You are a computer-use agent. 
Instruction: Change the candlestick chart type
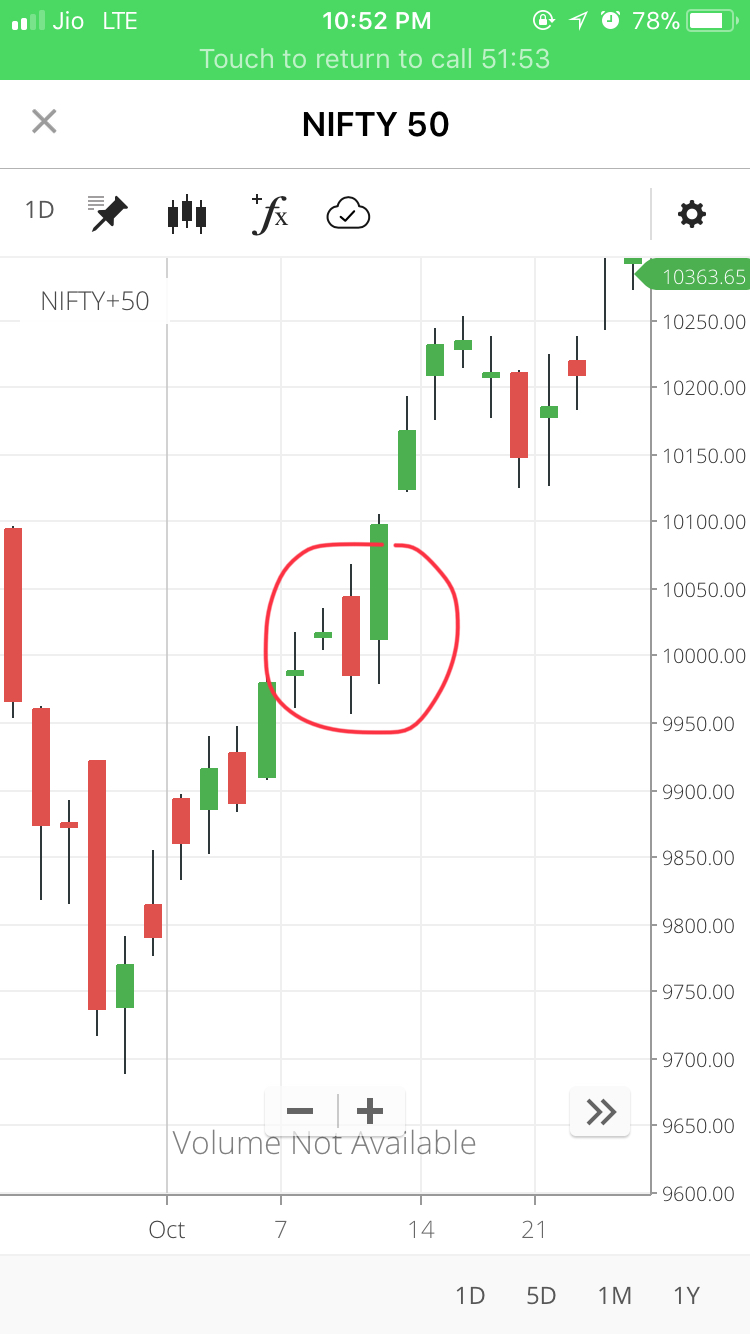[x=187, y=214]
